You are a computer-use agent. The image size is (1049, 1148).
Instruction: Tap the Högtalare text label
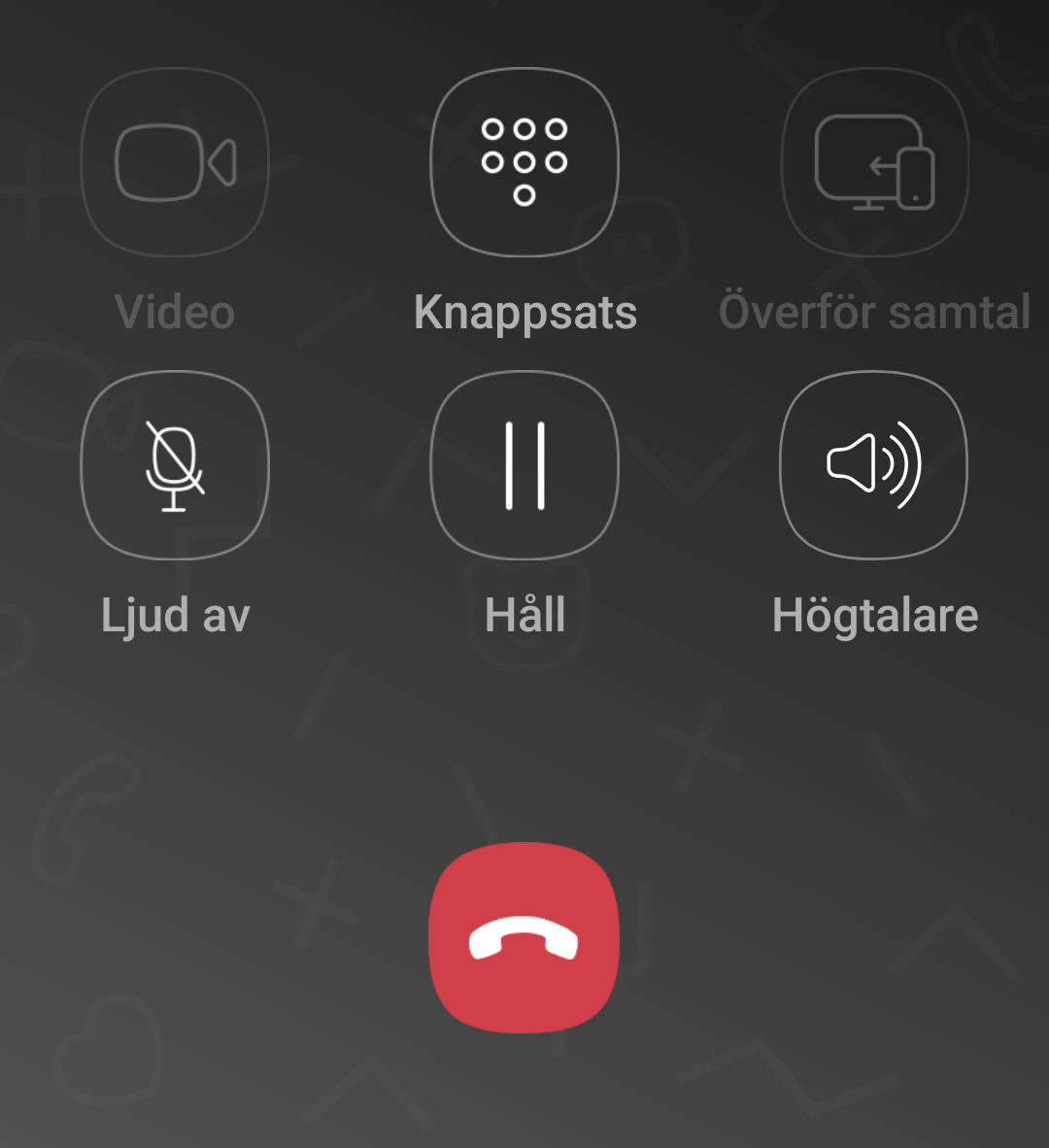coord(874,614)
